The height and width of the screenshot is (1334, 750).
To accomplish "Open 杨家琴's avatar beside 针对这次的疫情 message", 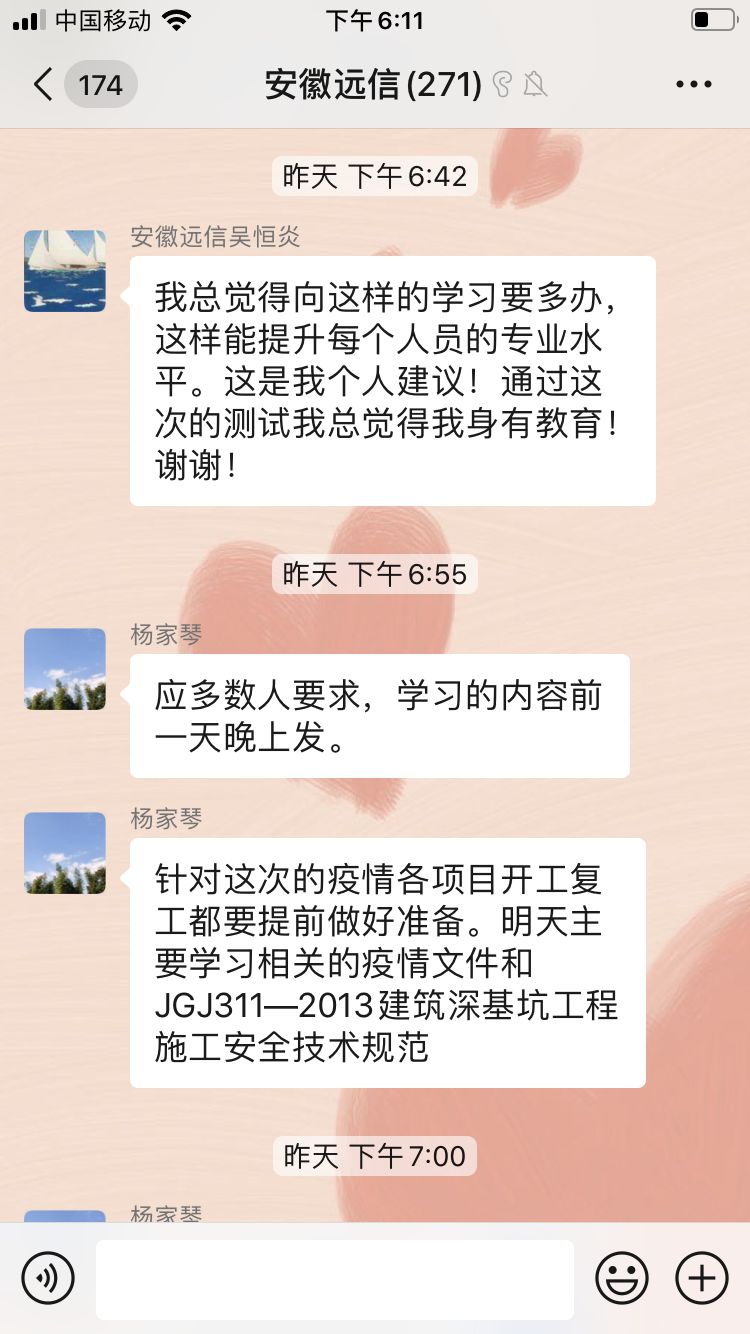I will pyautogui.click(x=65, y=853).
